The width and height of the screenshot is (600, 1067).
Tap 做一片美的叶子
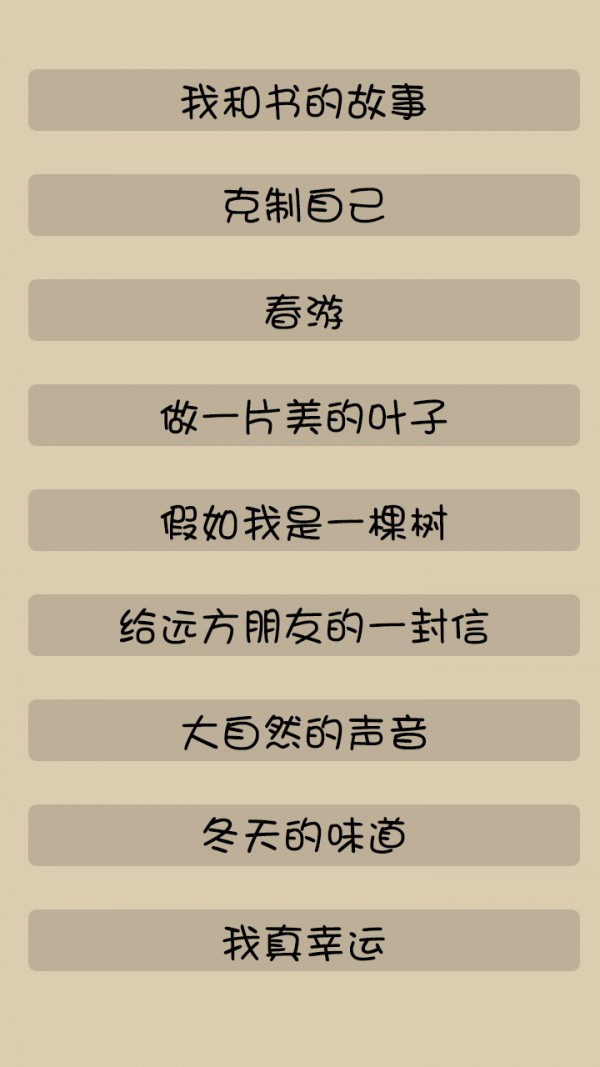(304, 415)
